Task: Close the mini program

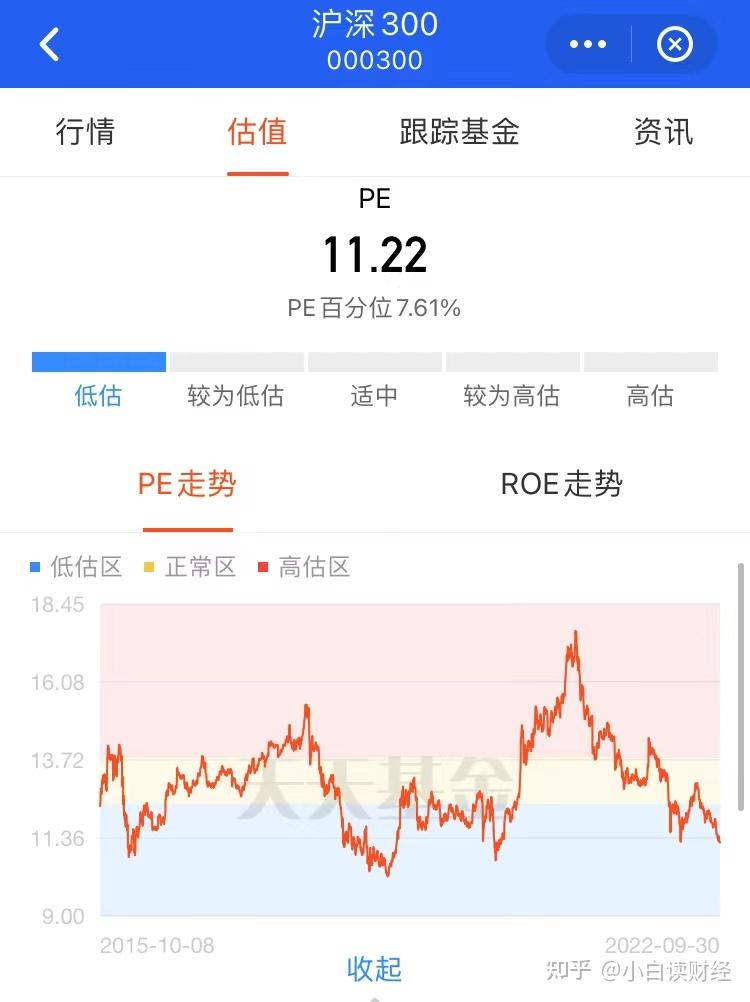Action: 674,44
